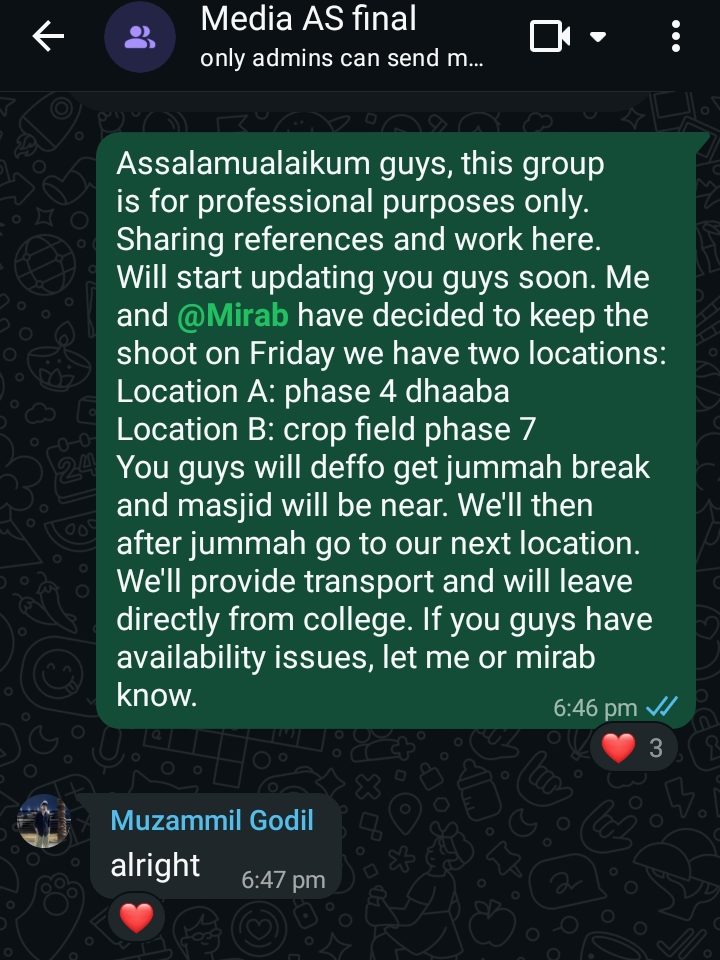Tap Muzammil Godil's sender name

212,821
